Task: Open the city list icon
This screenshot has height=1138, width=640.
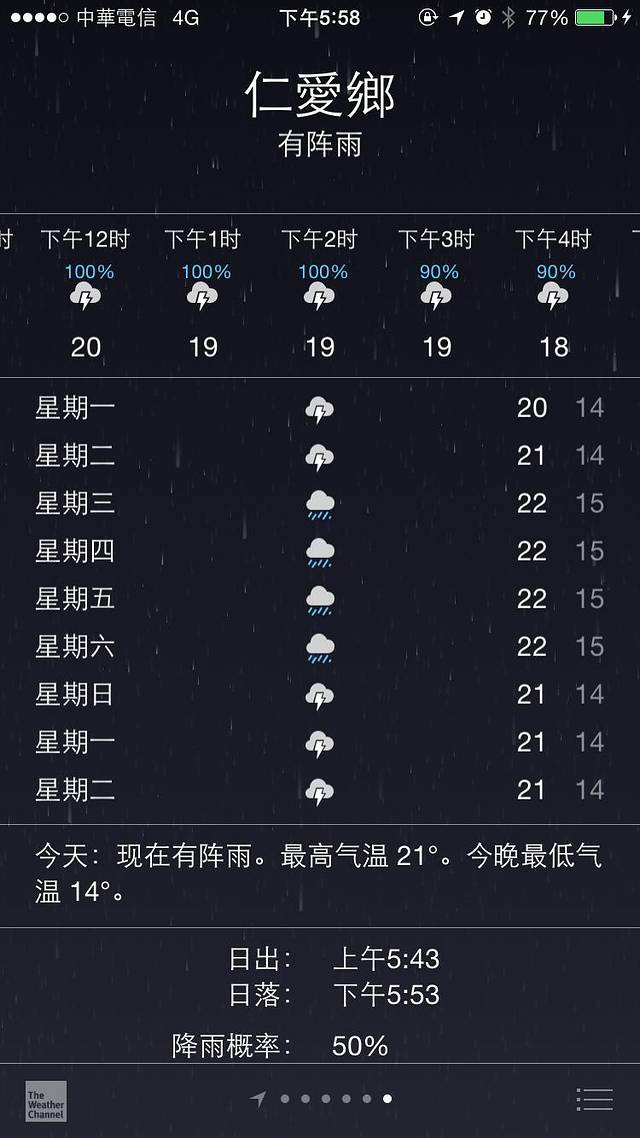Action: [x=595, y=1099]
